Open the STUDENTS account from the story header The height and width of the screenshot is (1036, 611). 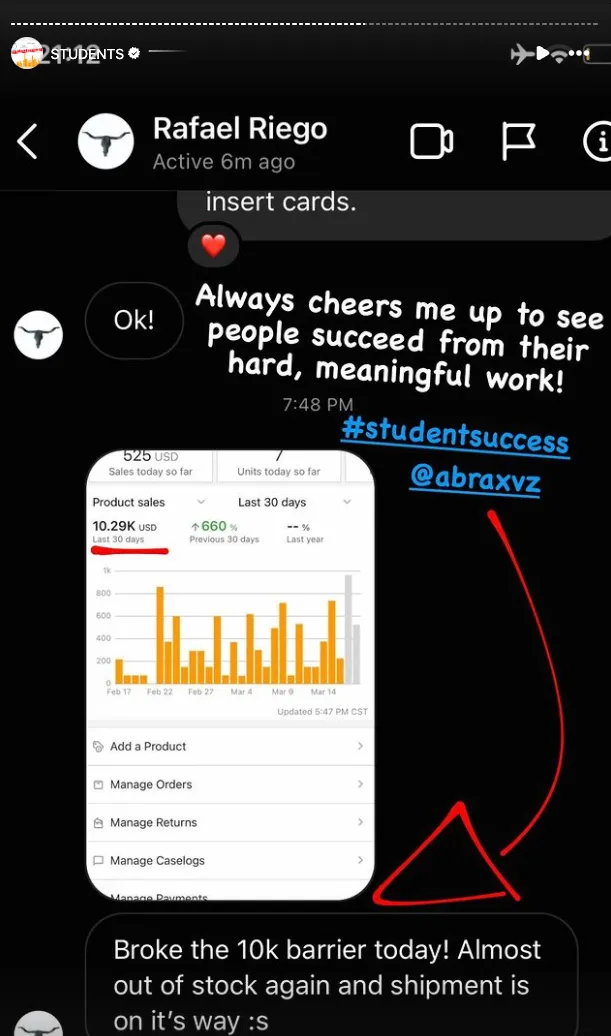87,54
